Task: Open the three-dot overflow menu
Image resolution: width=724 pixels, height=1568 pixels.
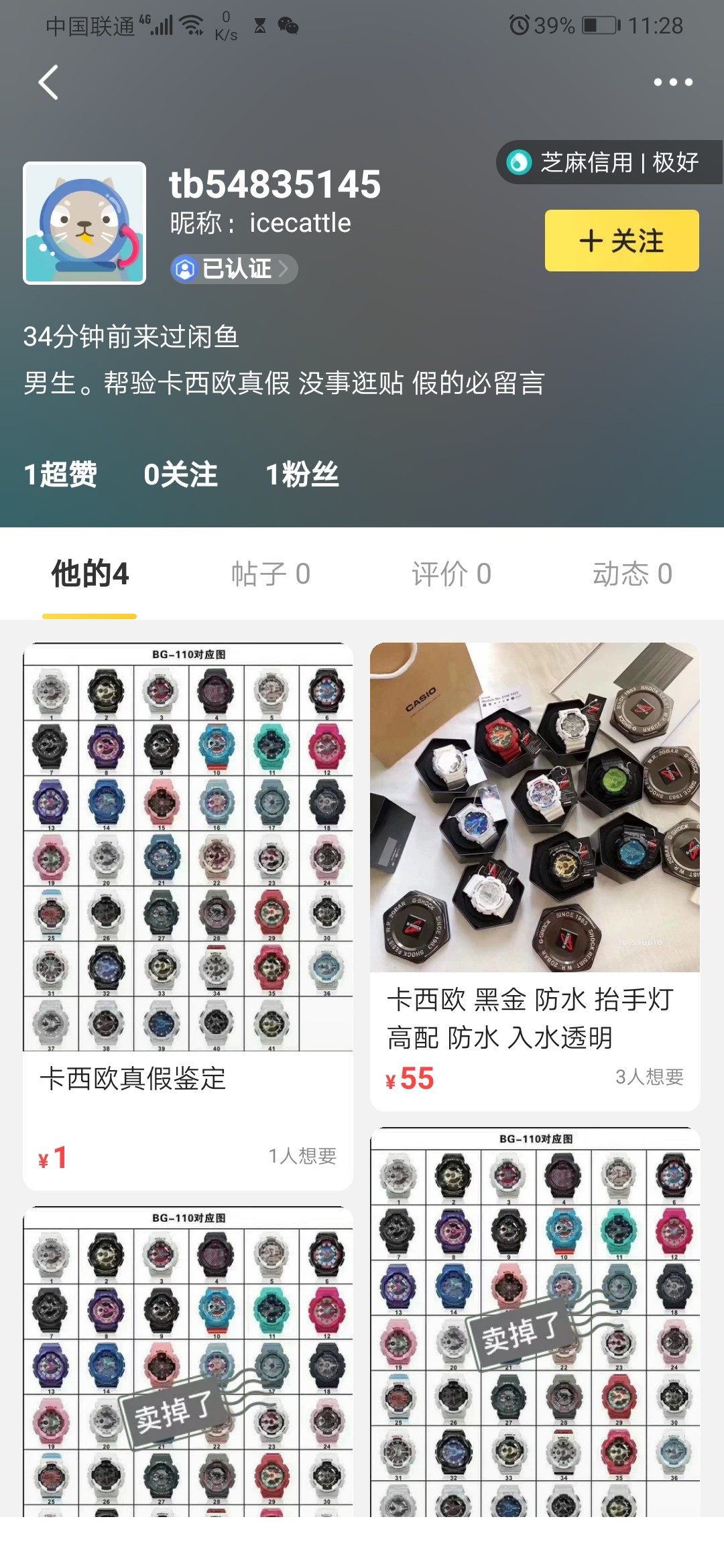Action: (672, 82)
